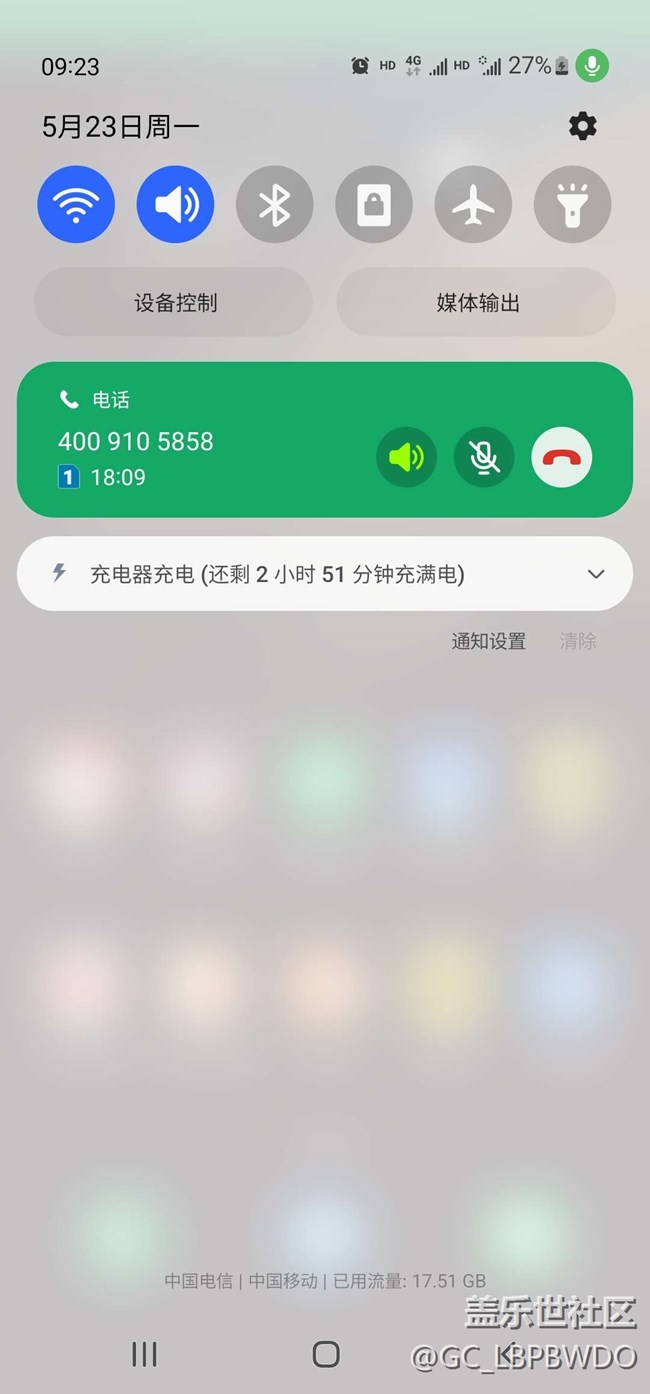
Task: Switch on the flashlight
Action: click(x=572, y=205)
